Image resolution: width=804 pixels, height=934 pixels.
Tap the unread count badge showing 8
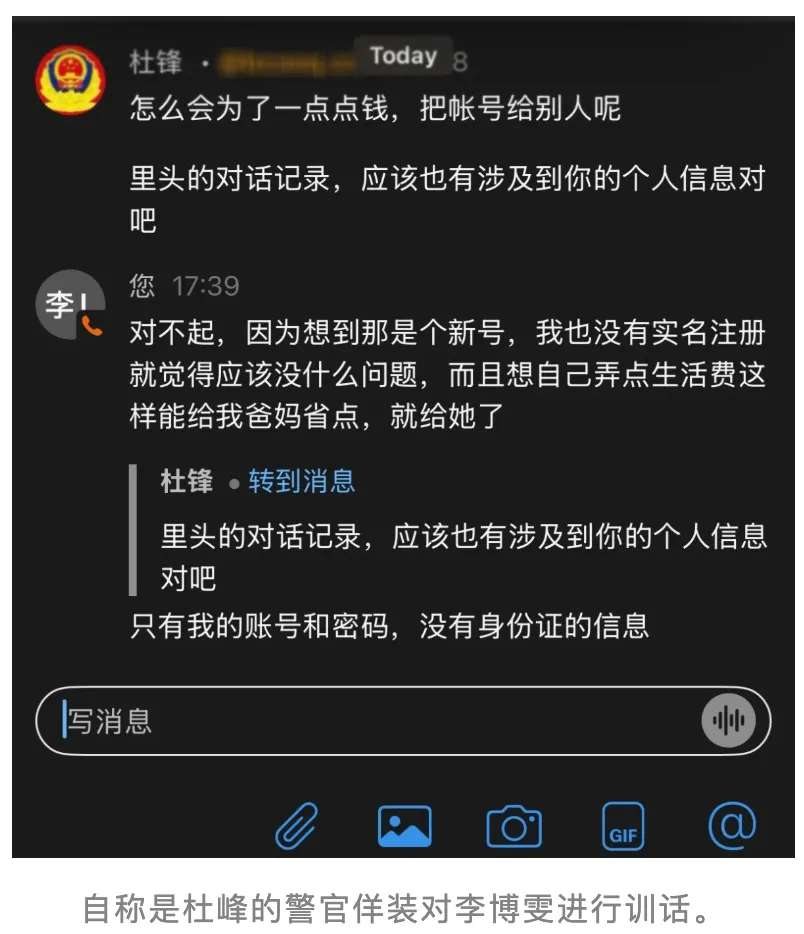pos(459,58)
